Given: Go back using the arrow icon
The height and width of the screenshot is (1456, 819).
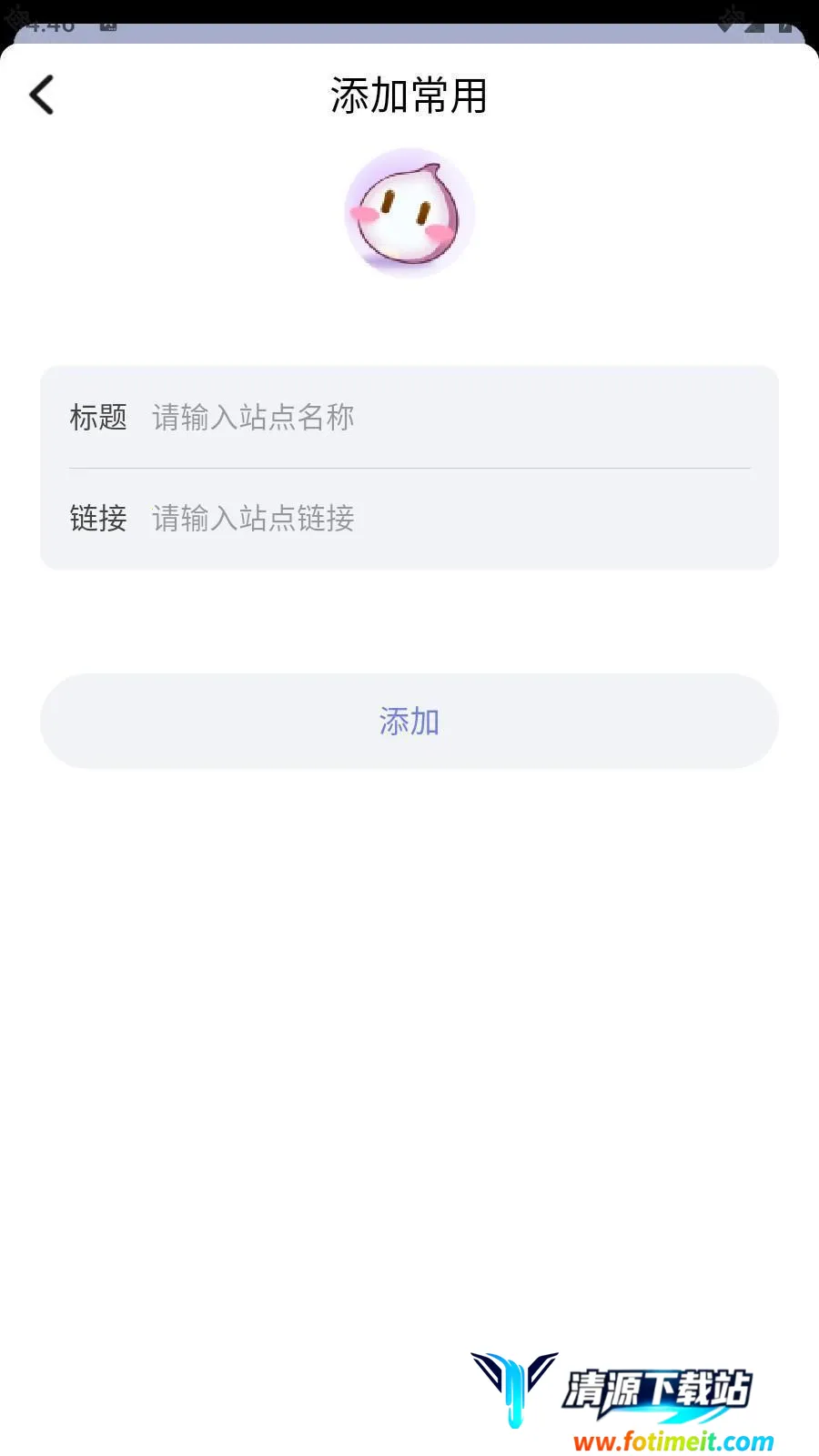Looking at the screenshot, I should pos(42,95).
